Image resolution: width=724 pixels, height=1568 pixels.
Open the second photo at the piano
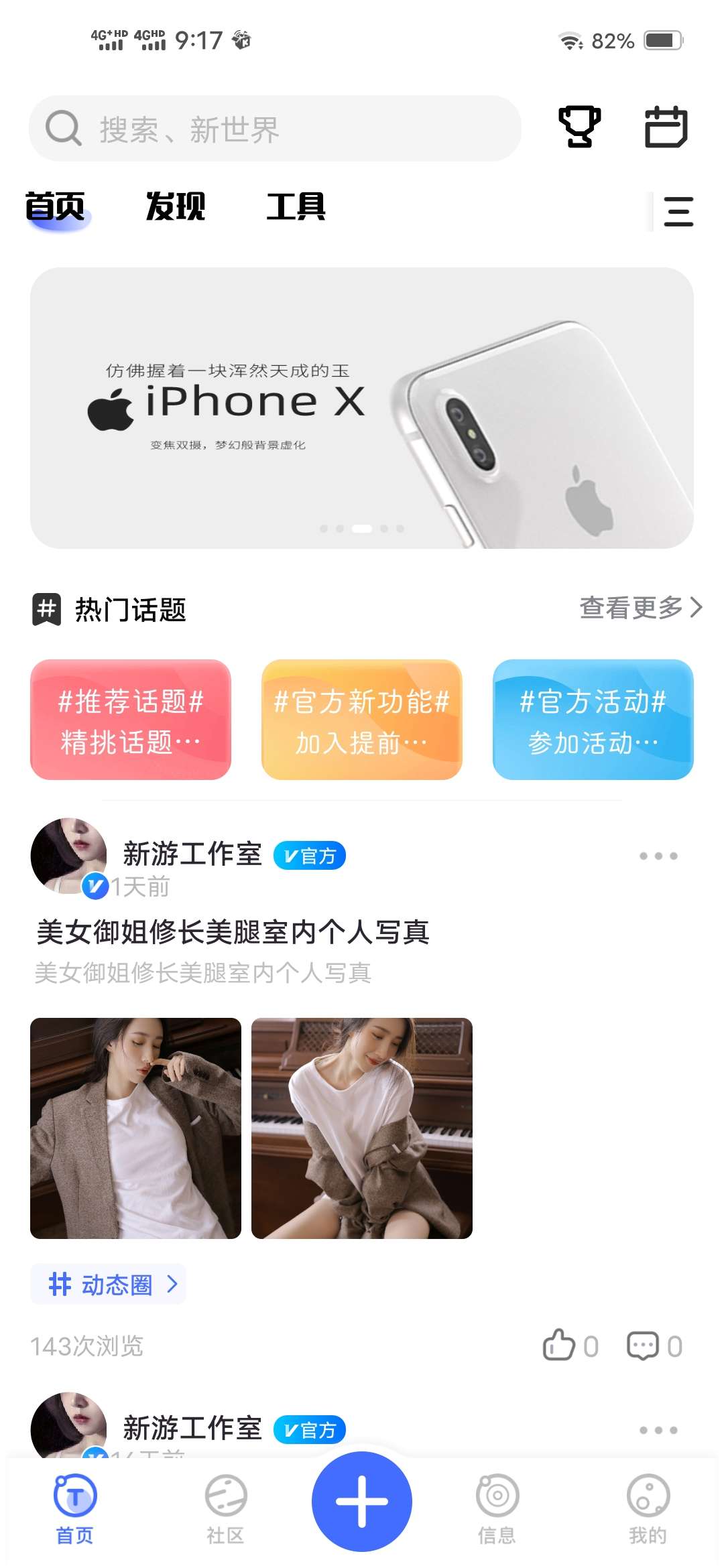[362, 1128]
